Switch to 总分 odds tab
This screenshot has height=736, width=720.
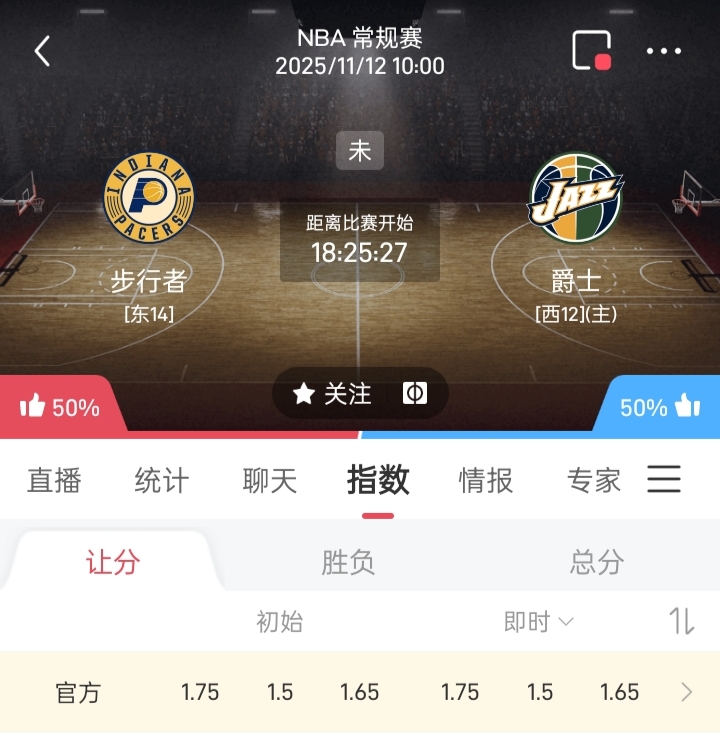point(597,562)
